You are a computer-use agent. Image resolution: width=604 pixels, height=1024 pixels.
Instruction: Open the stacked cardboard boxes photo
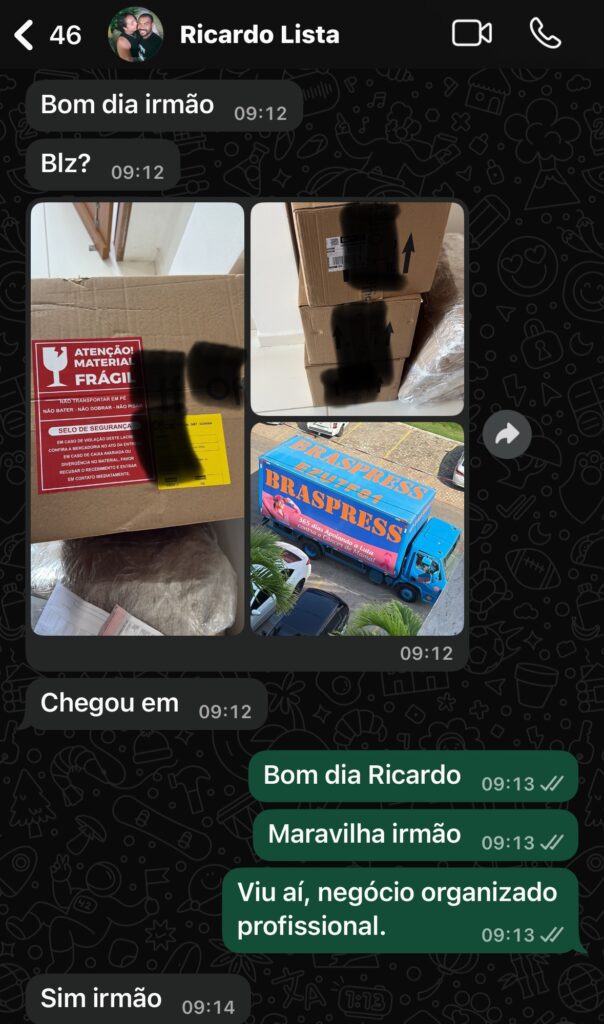click(357, 308)
